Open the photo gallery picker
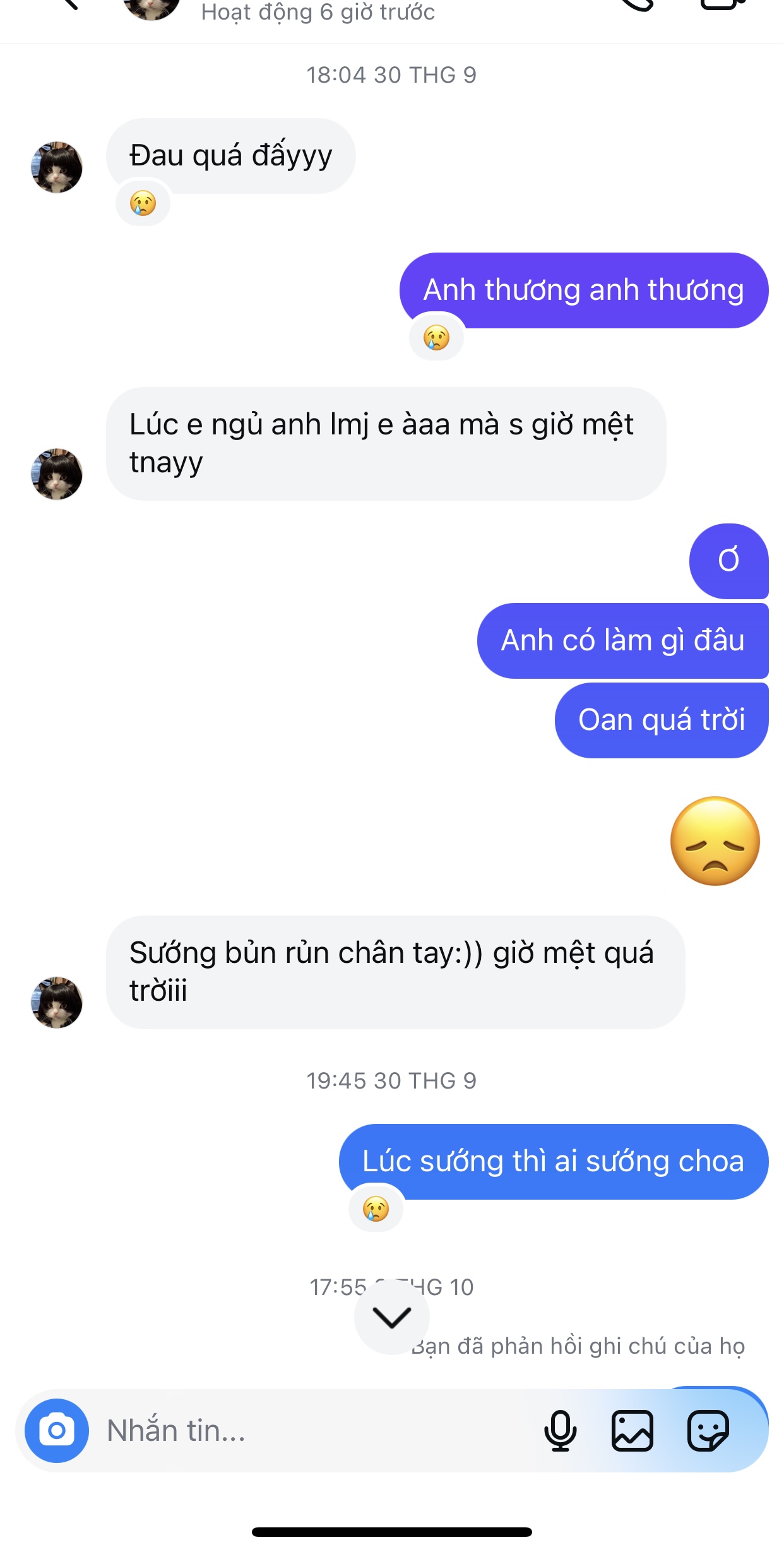784x1552 pixels. click(632, 1431)
